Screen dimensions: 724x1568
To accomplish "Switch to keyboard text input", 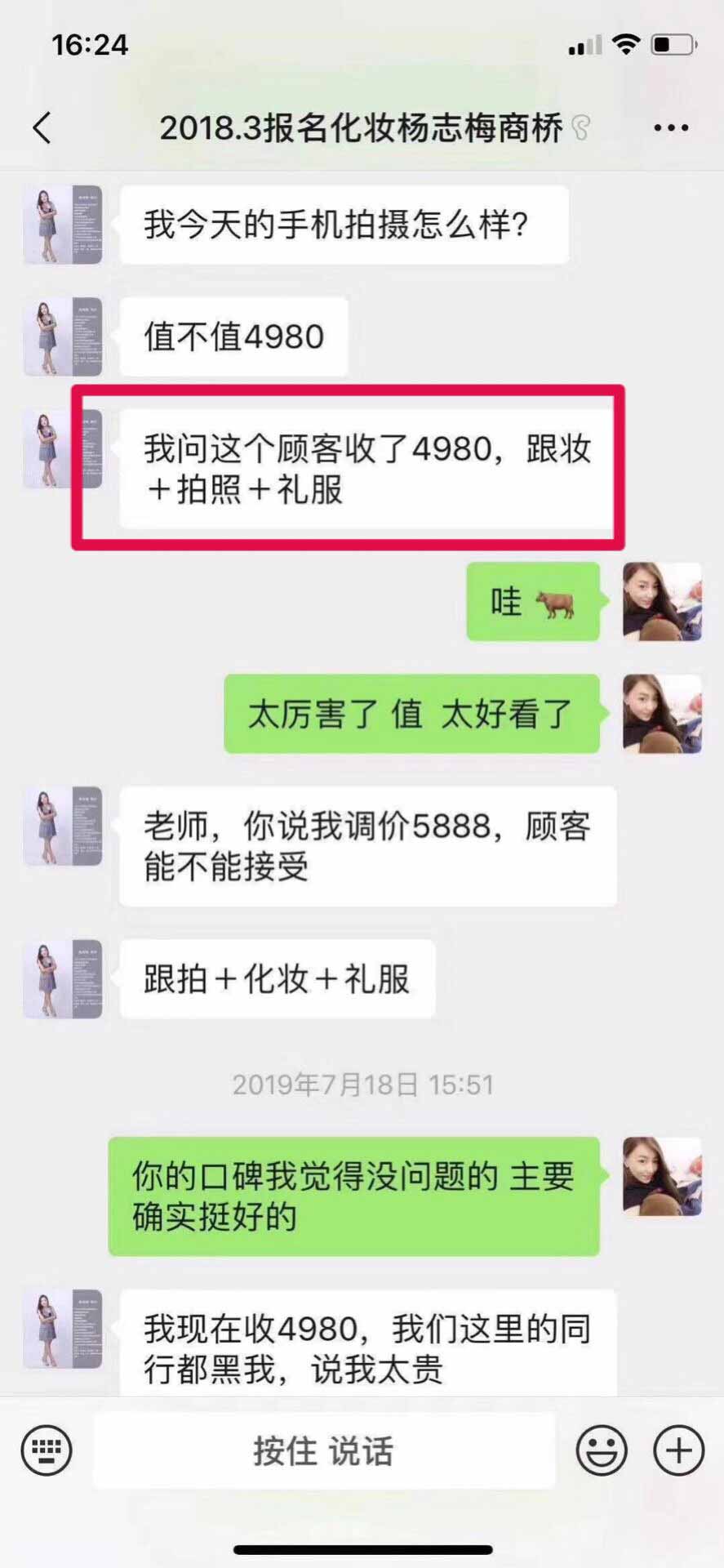I will click(x=47, y=1450).
